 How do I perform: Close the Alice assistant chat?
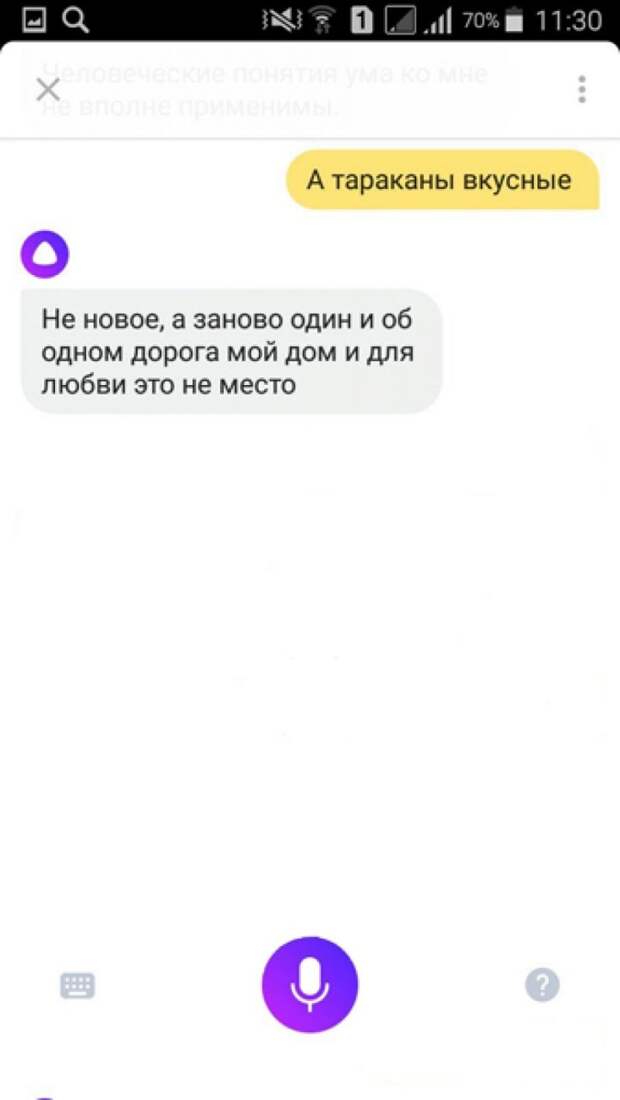(x=48, y=90)
